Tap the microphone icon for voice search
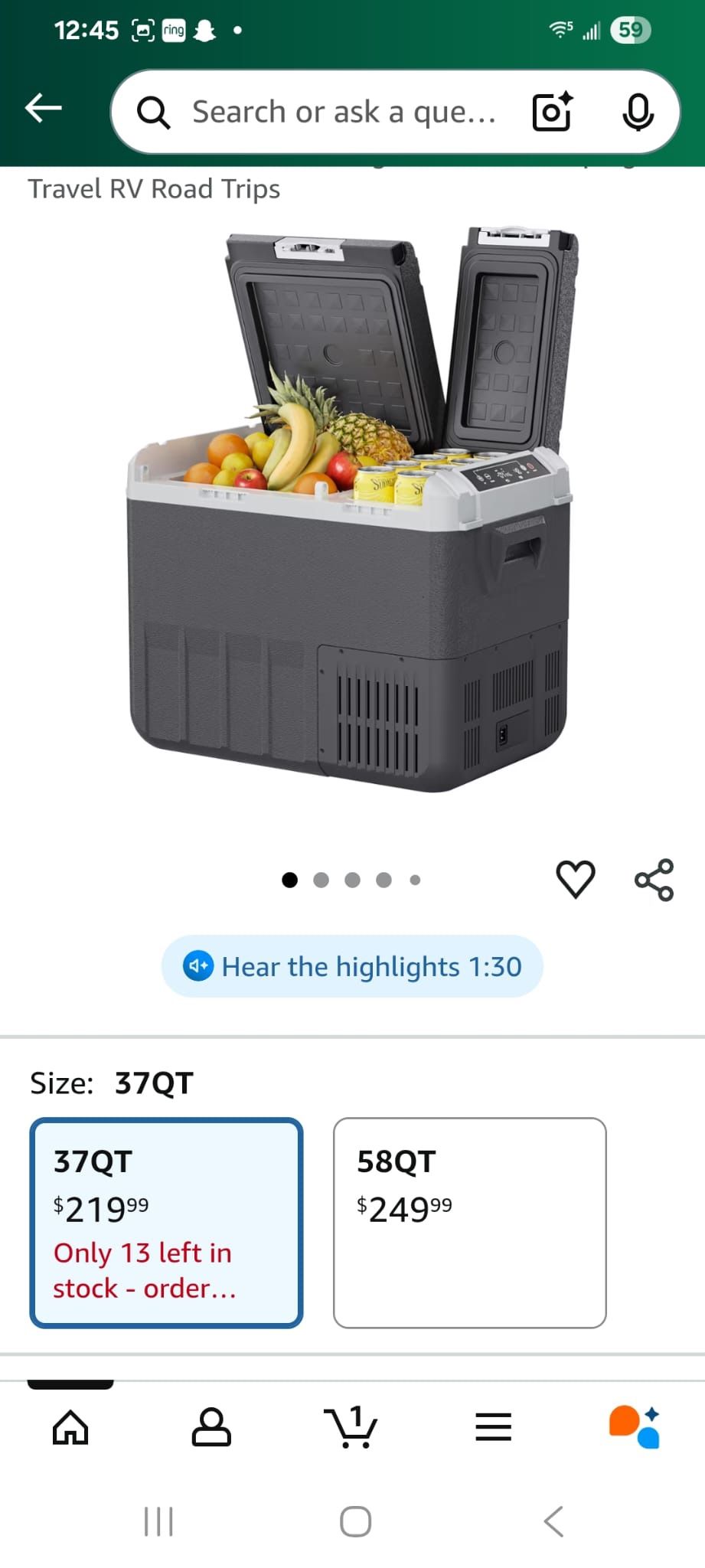 pos(639,111)
